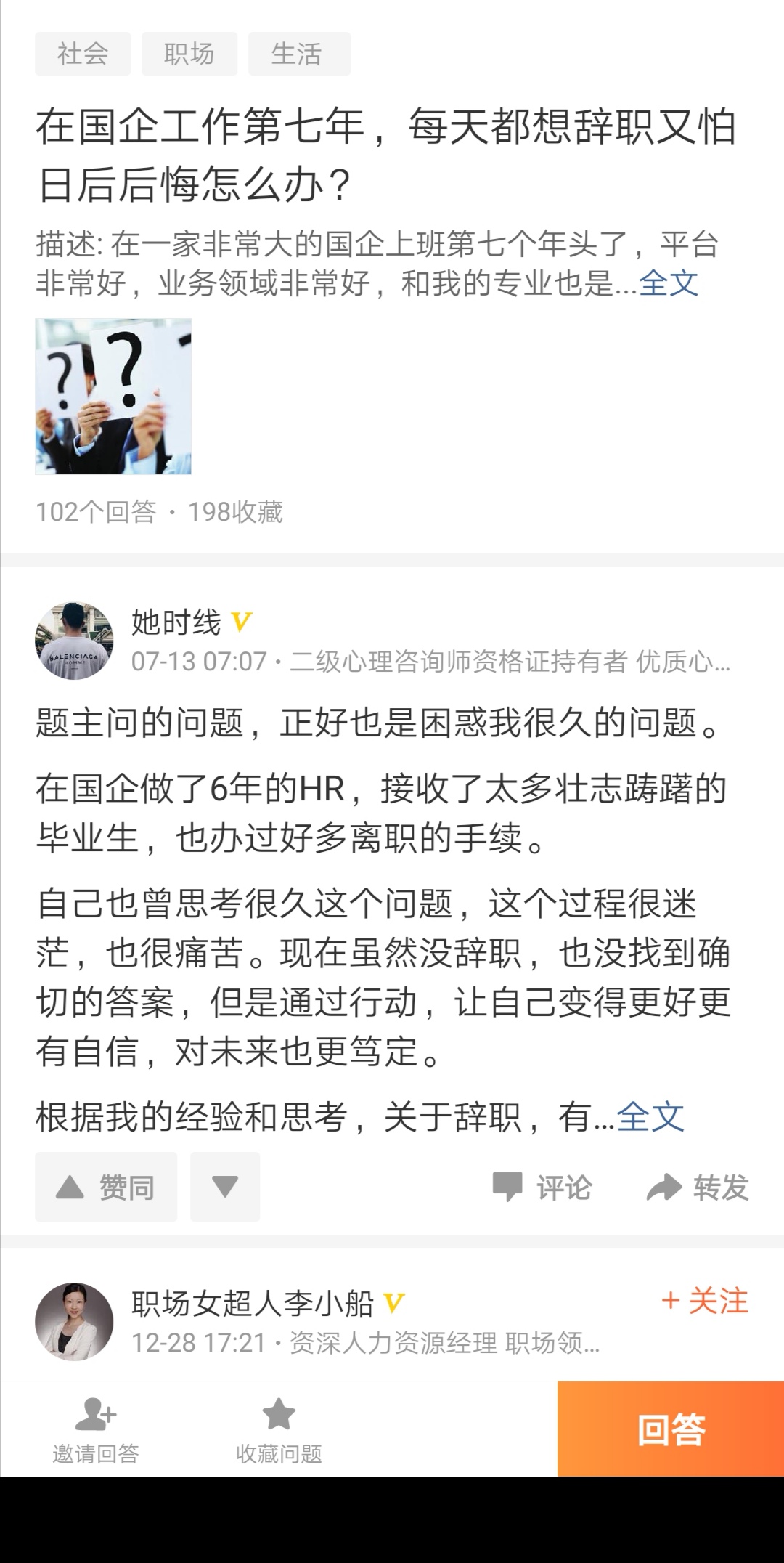
Task: Tap the 收藏问题 star icon to favorite
Action: click(279, 1413)
